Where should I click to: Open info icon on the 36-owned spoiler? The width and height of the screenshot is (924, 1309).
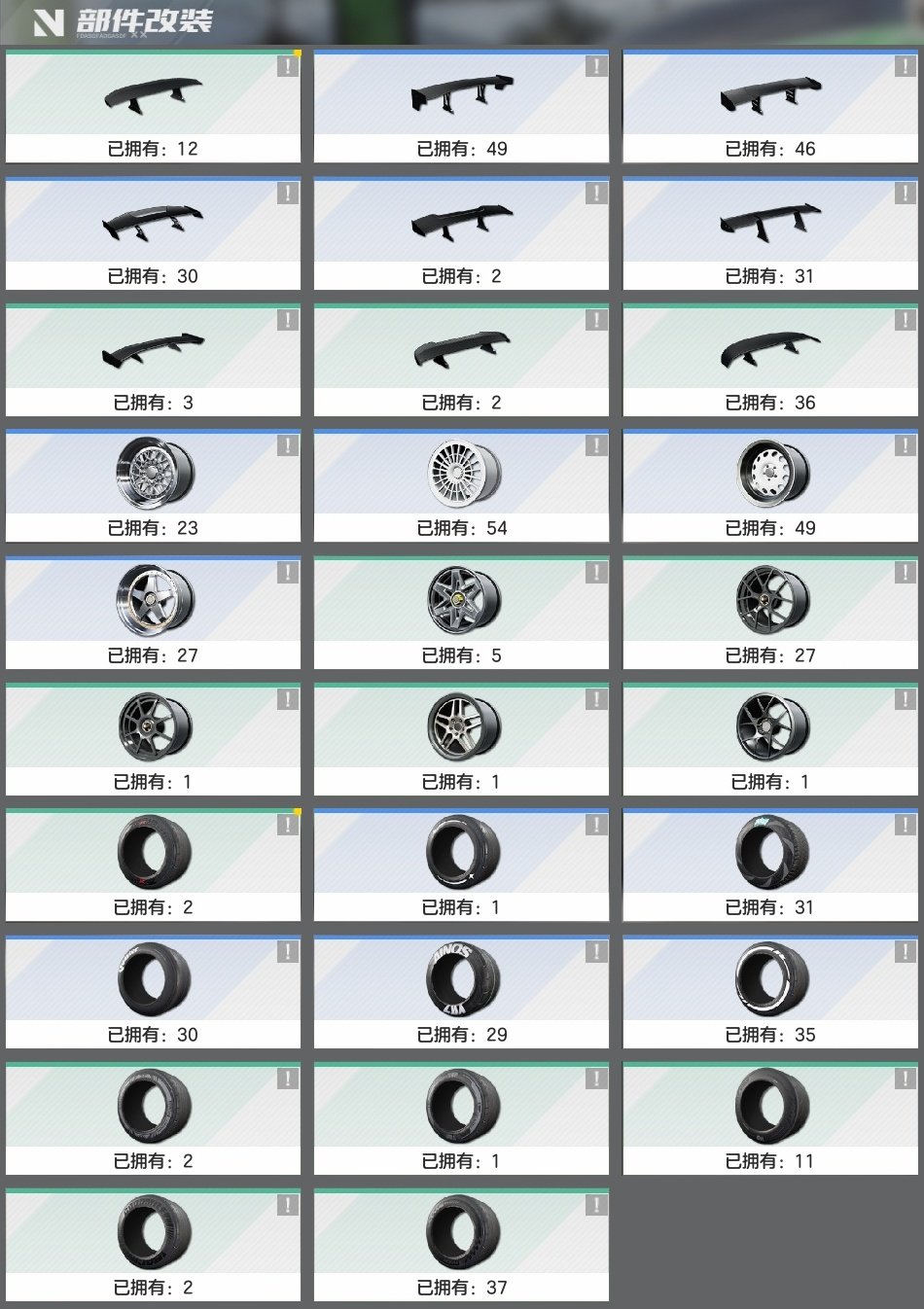pos(905,319)
